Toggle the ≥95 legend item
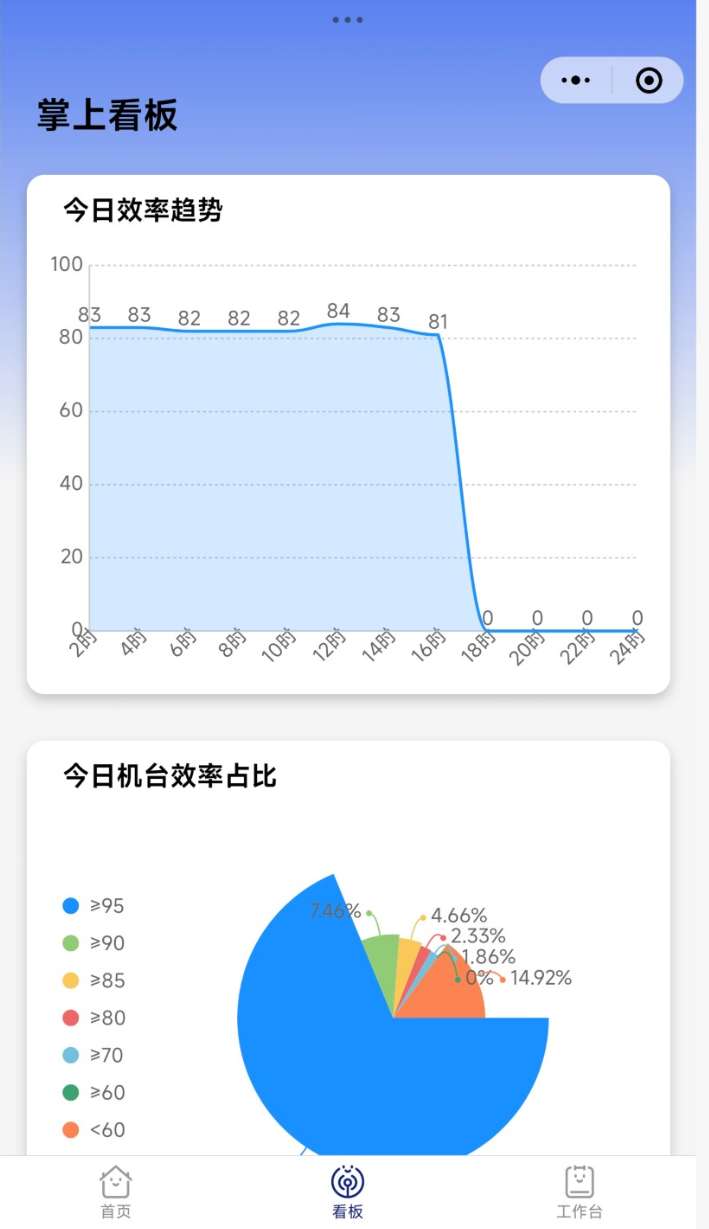The height and width of the screenshot is (1229, 709). [94, 906]
